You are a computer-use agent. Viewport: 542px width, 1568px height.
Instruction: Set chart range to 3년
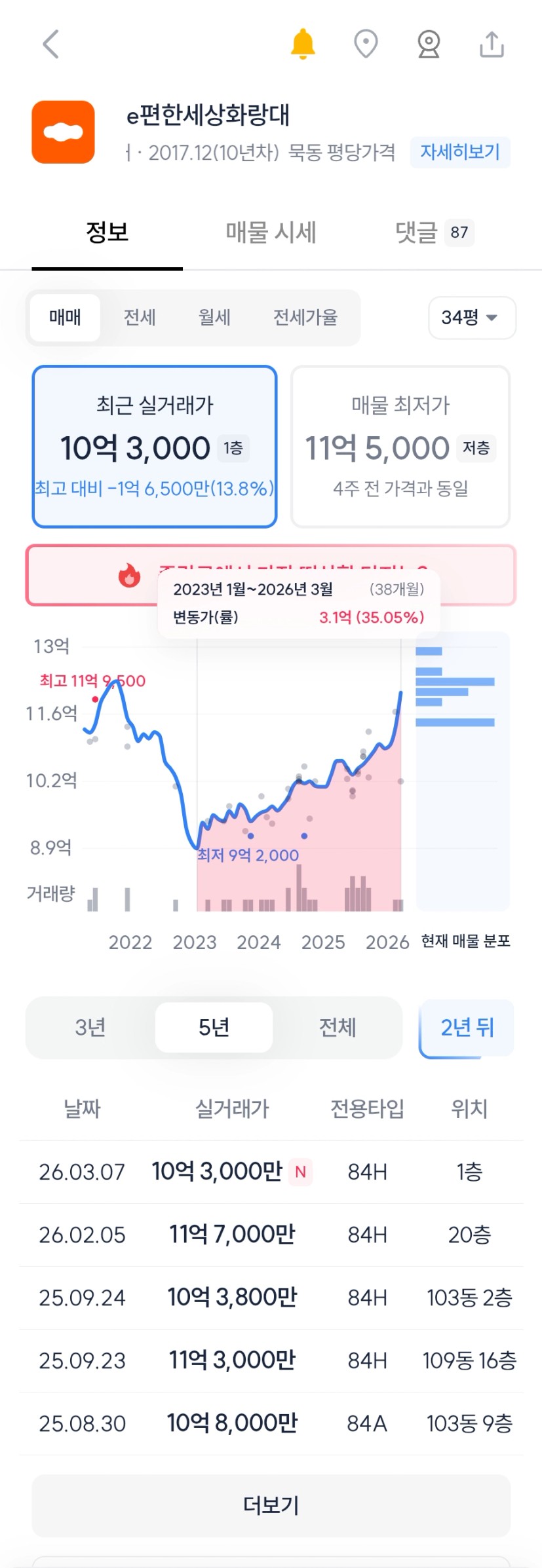pos(90,1027)
